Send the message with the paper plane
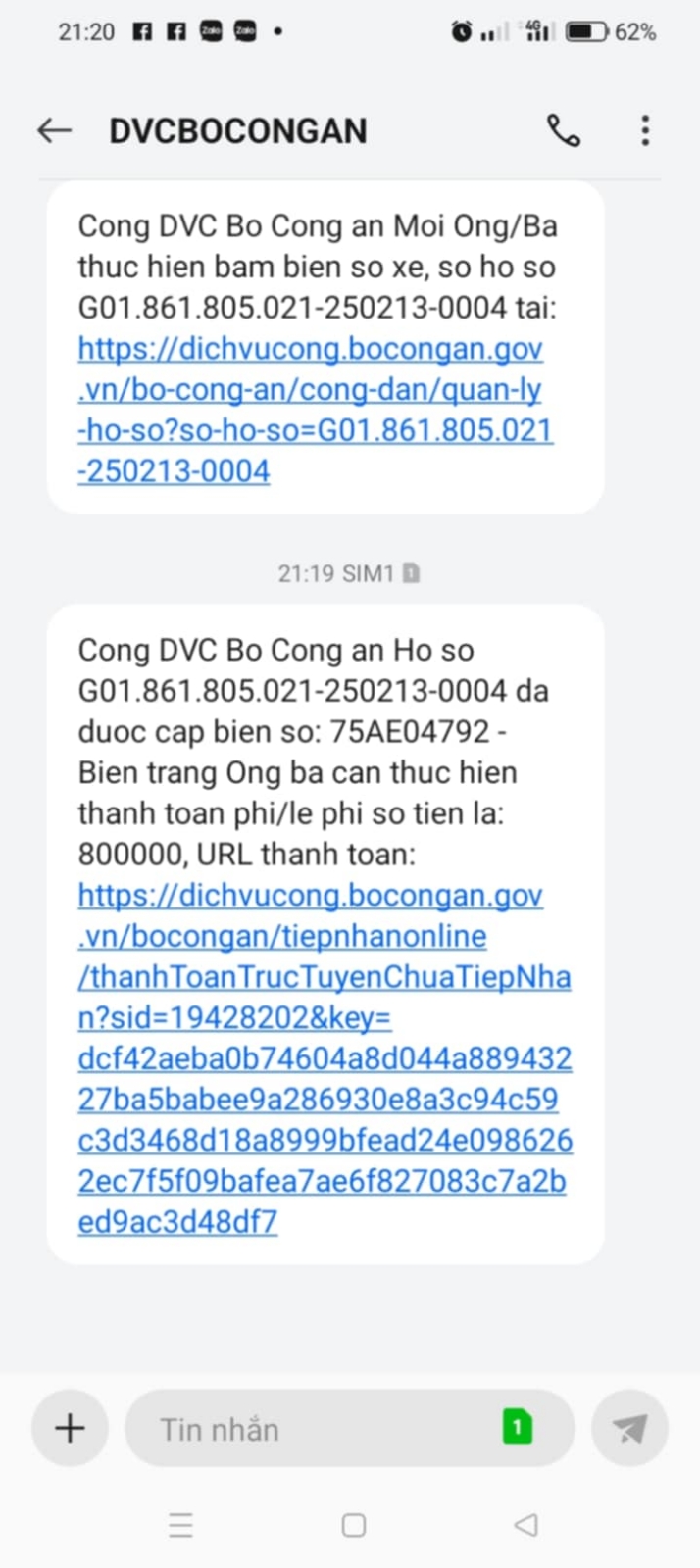Screen dimensions: 700x1568 click(629, 1428)
